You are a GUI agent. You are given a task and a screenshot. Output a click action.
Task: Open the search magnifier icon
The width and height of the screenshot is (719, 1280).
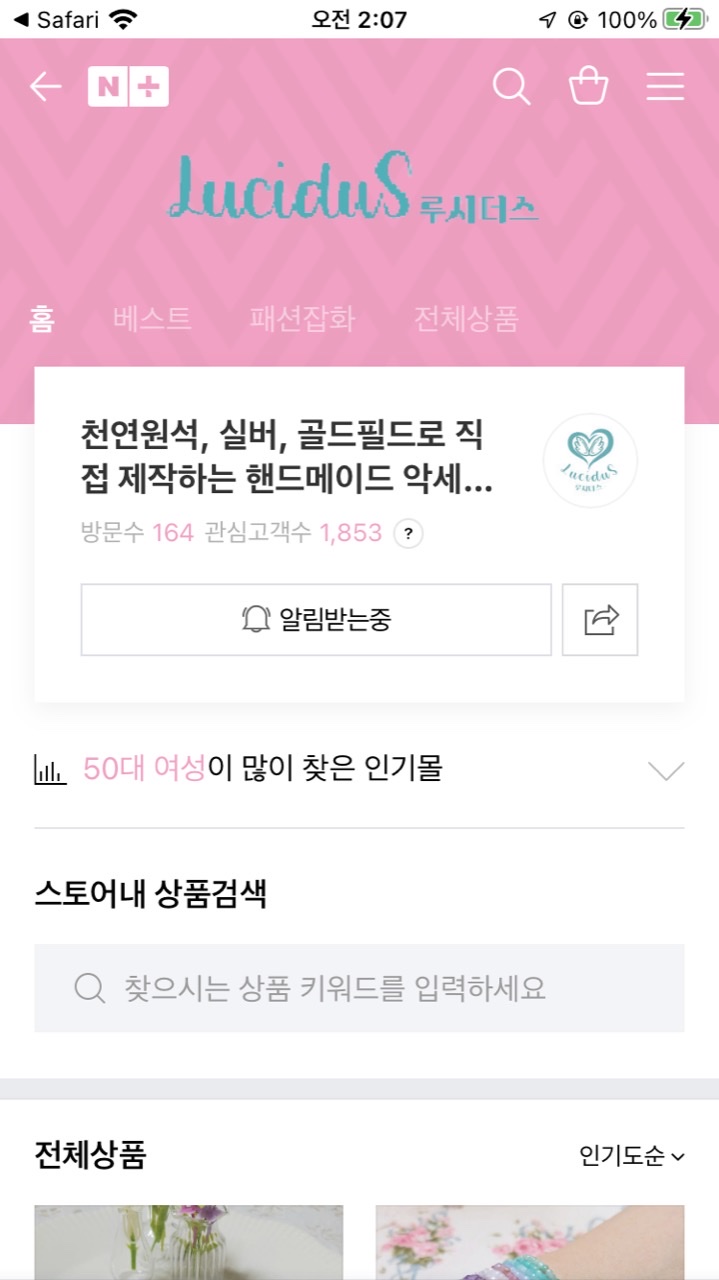tap(511, 87)
